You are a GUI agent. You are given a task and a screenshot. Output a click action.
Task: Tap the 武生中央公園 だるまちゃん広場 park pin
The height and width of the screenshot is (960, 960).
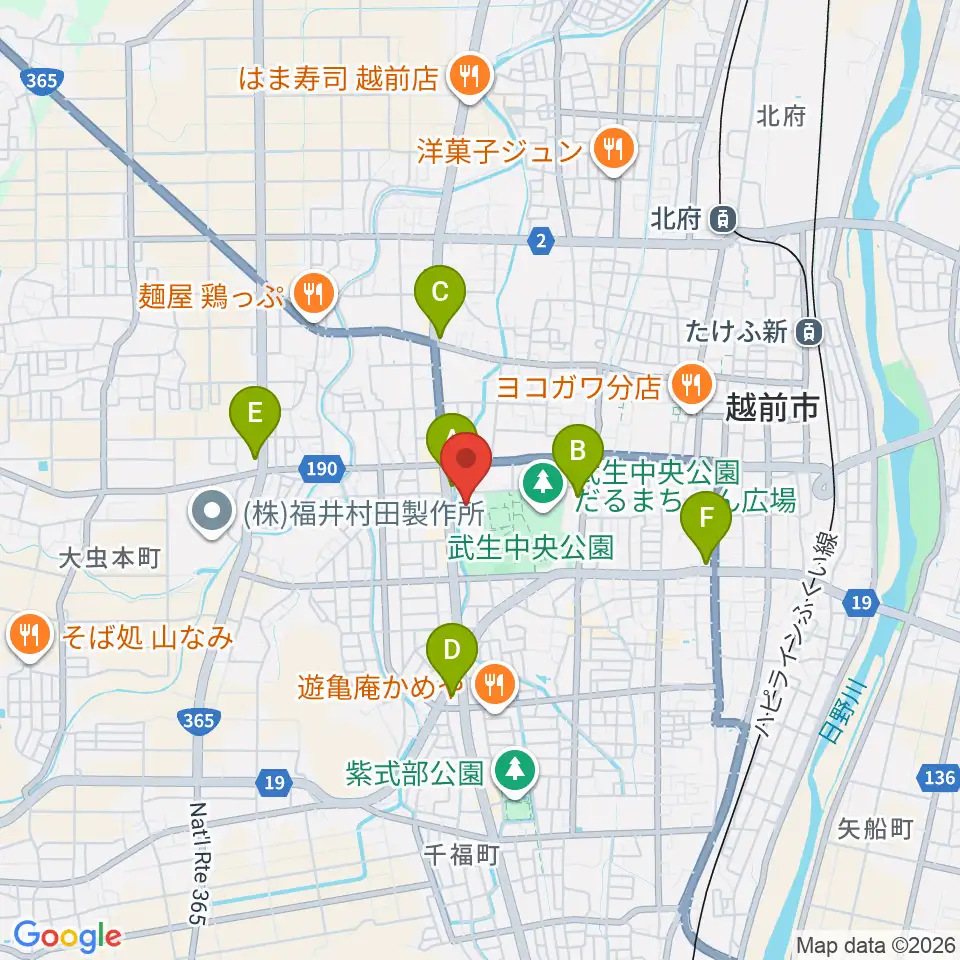coord(542,486)
